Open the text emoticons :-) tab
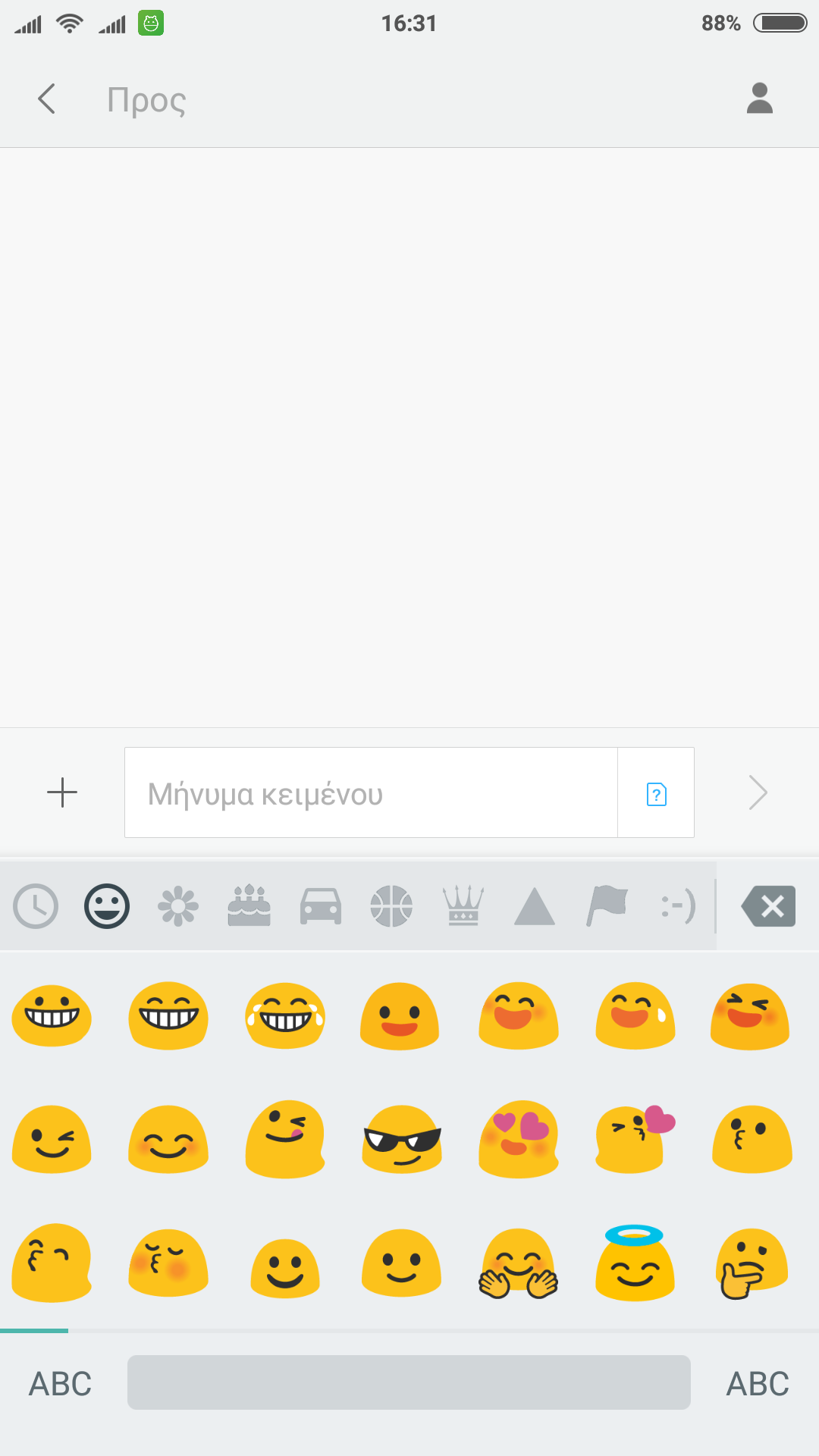 pos(677,906)
